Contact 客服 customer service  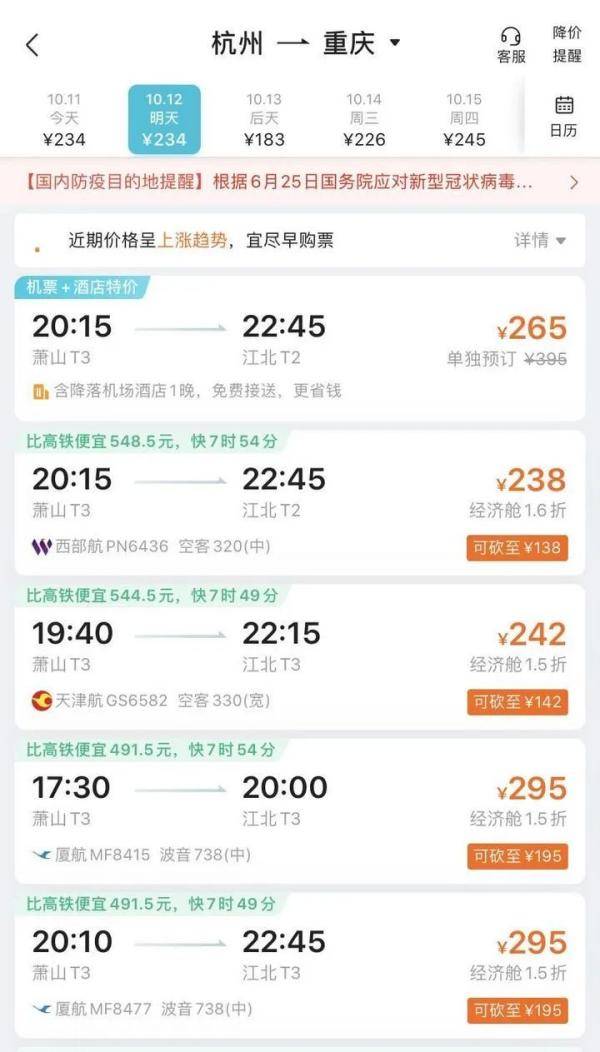pos(511,46)
